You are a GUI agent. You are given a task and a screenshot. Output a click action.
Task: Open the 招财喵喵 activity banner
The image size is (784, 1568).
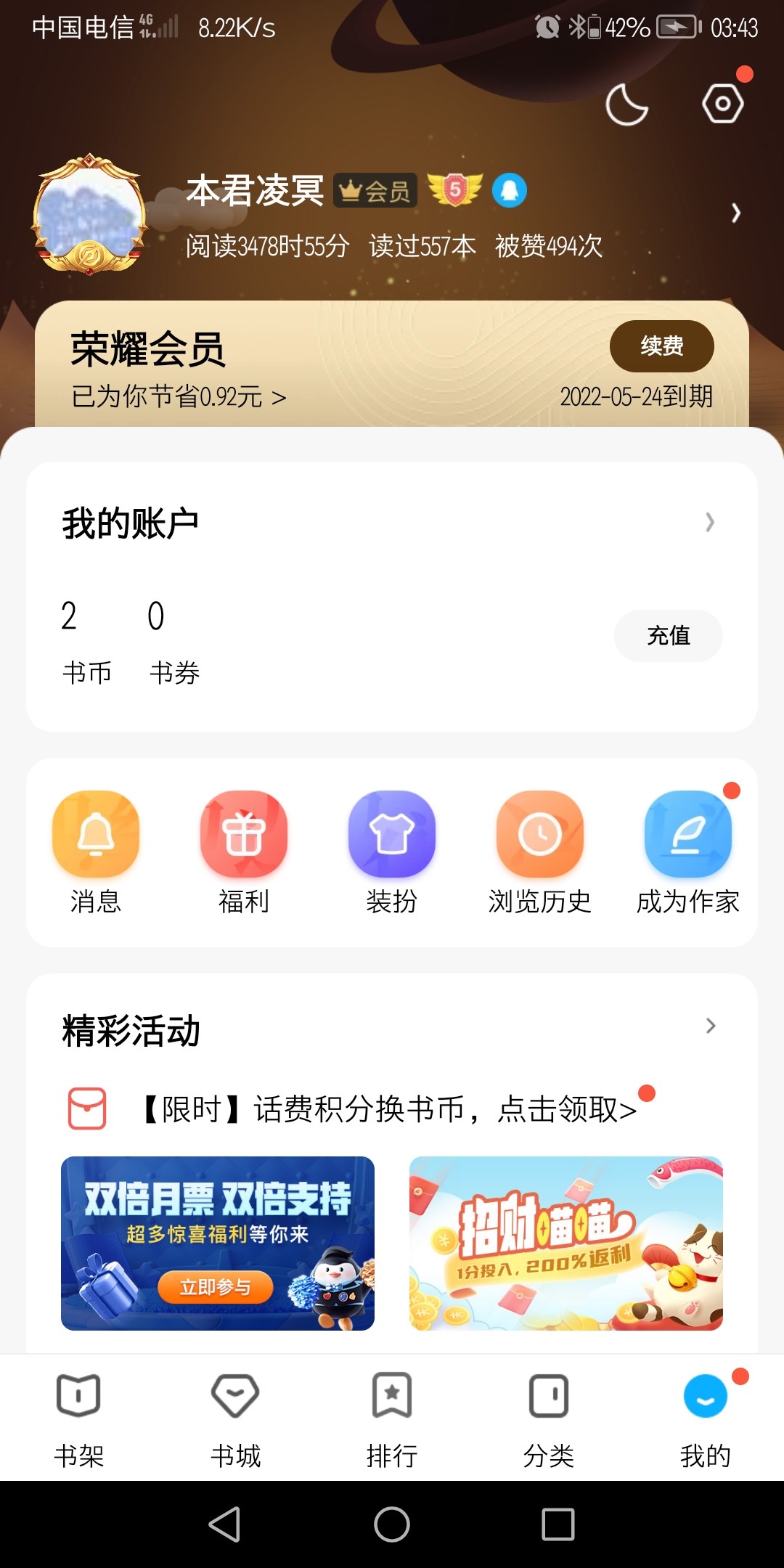566,1243
